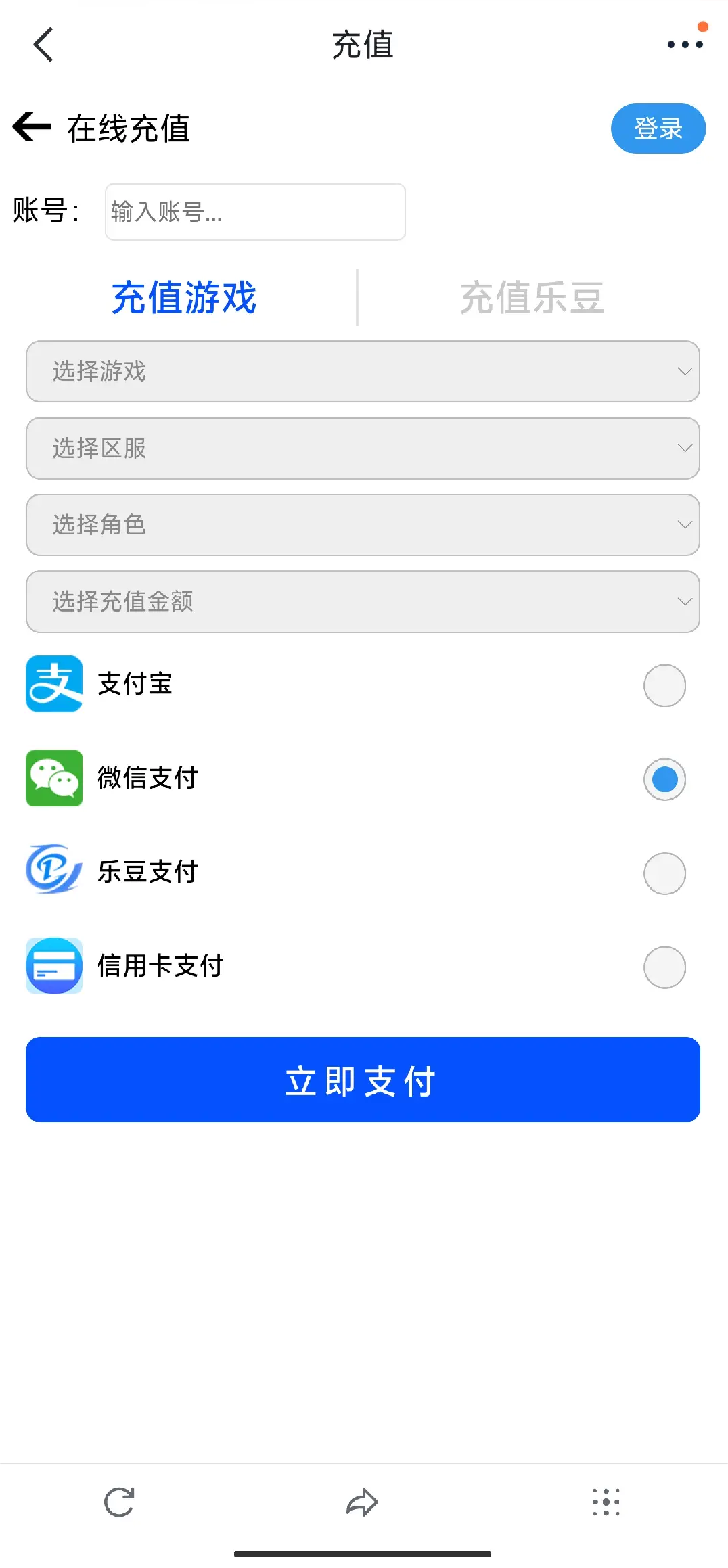Open the 选择游戏 dropdown

coord(363,371)
